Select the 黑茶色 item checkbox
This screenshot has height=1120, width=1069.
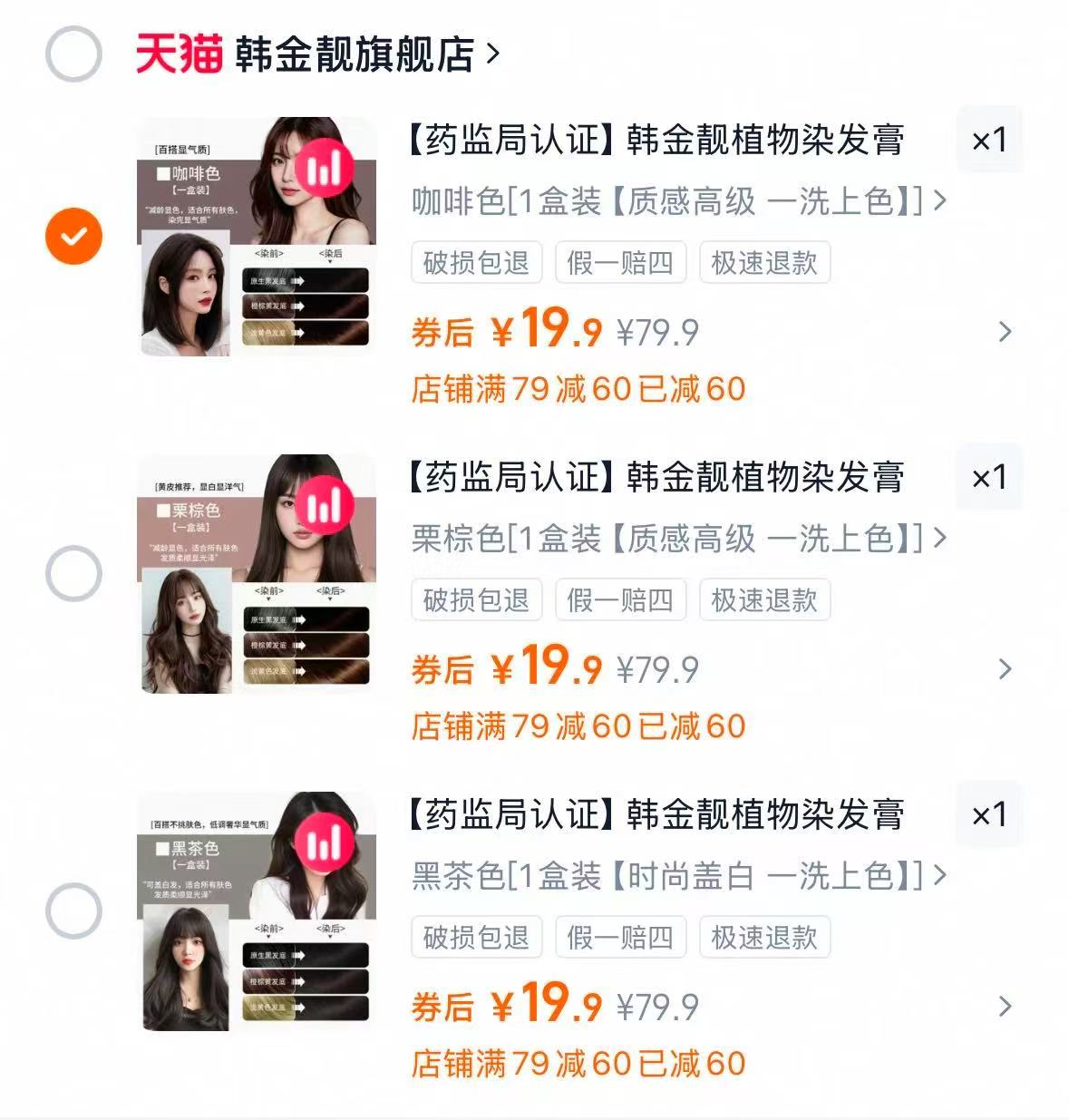[73, 909]
